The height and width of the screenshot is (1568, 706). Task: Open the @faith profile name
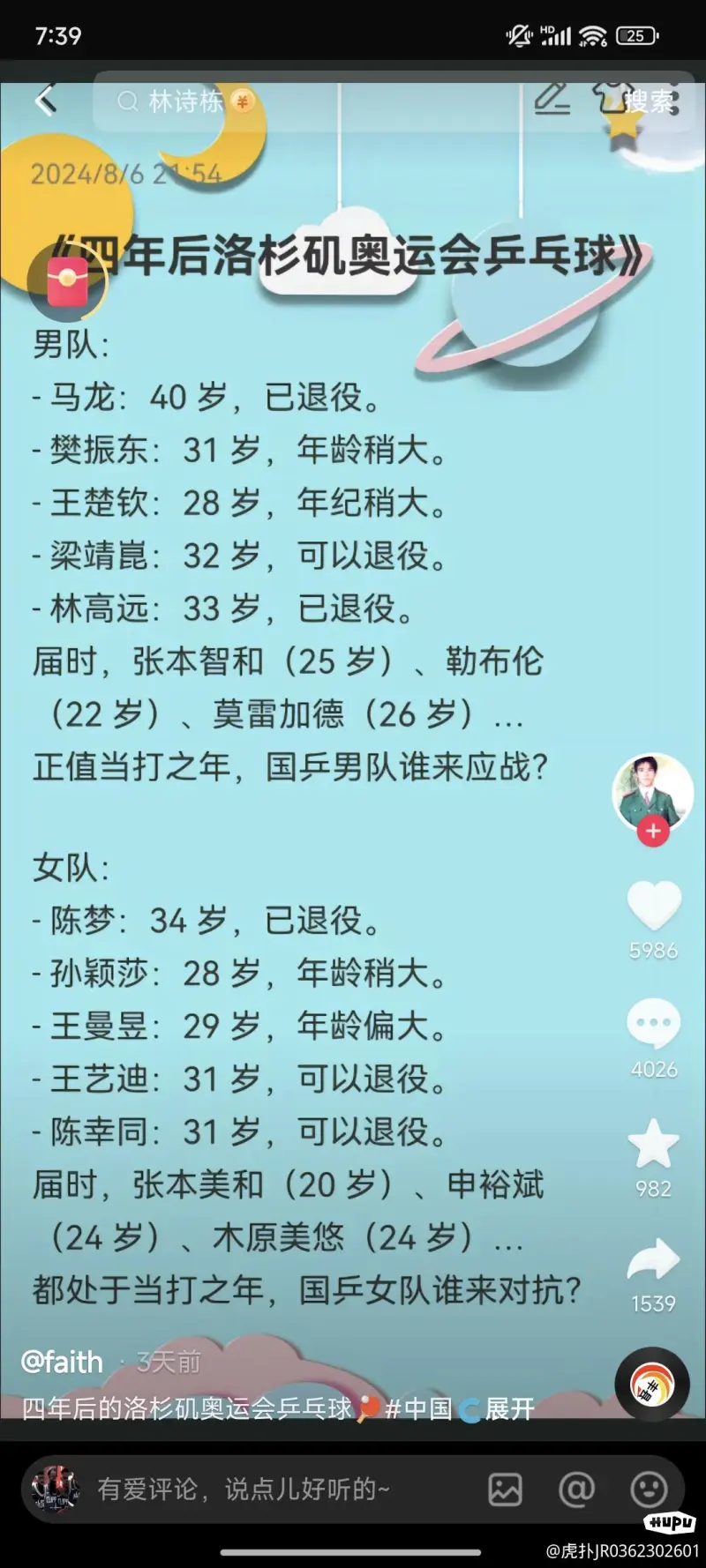[62, 1363]
